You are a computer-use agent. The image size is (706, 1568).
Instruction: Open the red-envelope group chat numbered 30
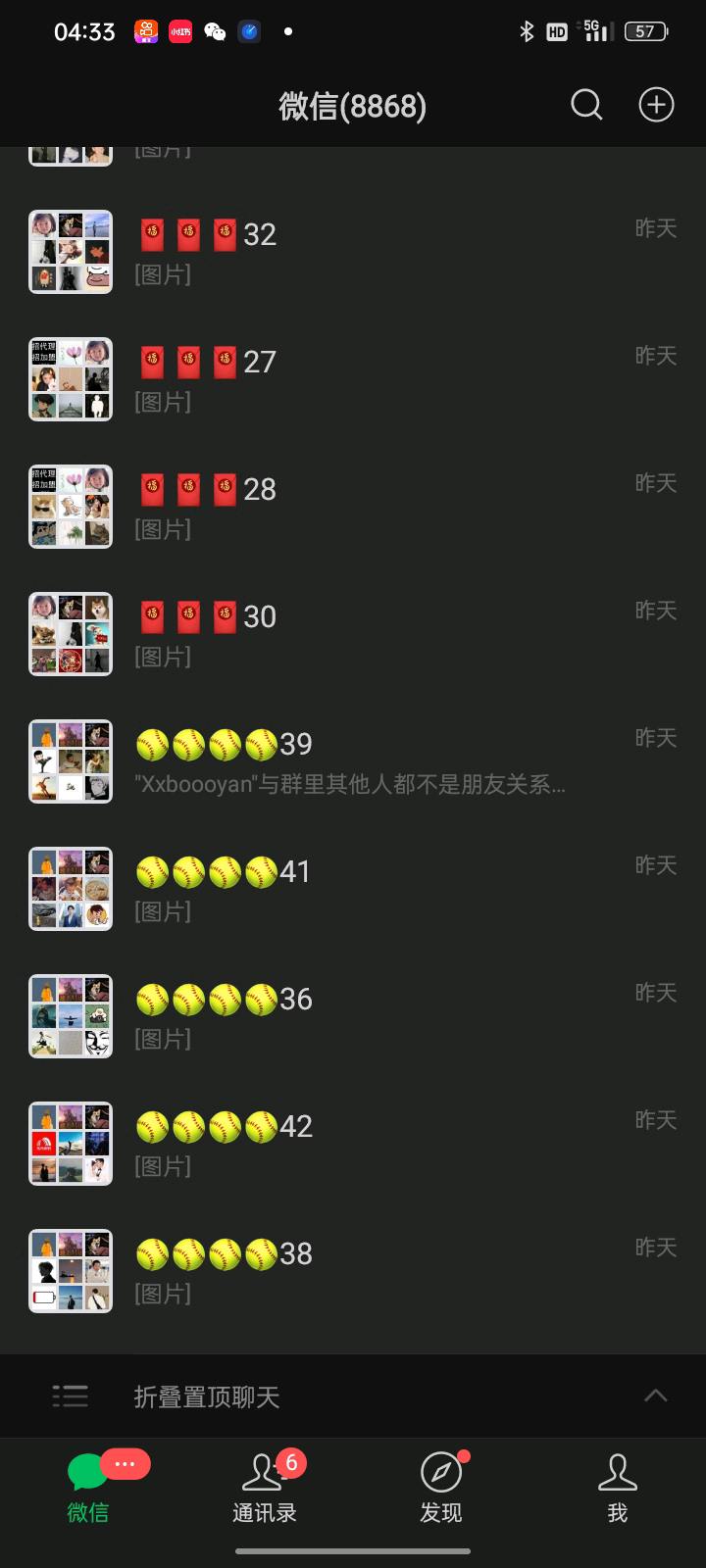[x=353, y=634]
